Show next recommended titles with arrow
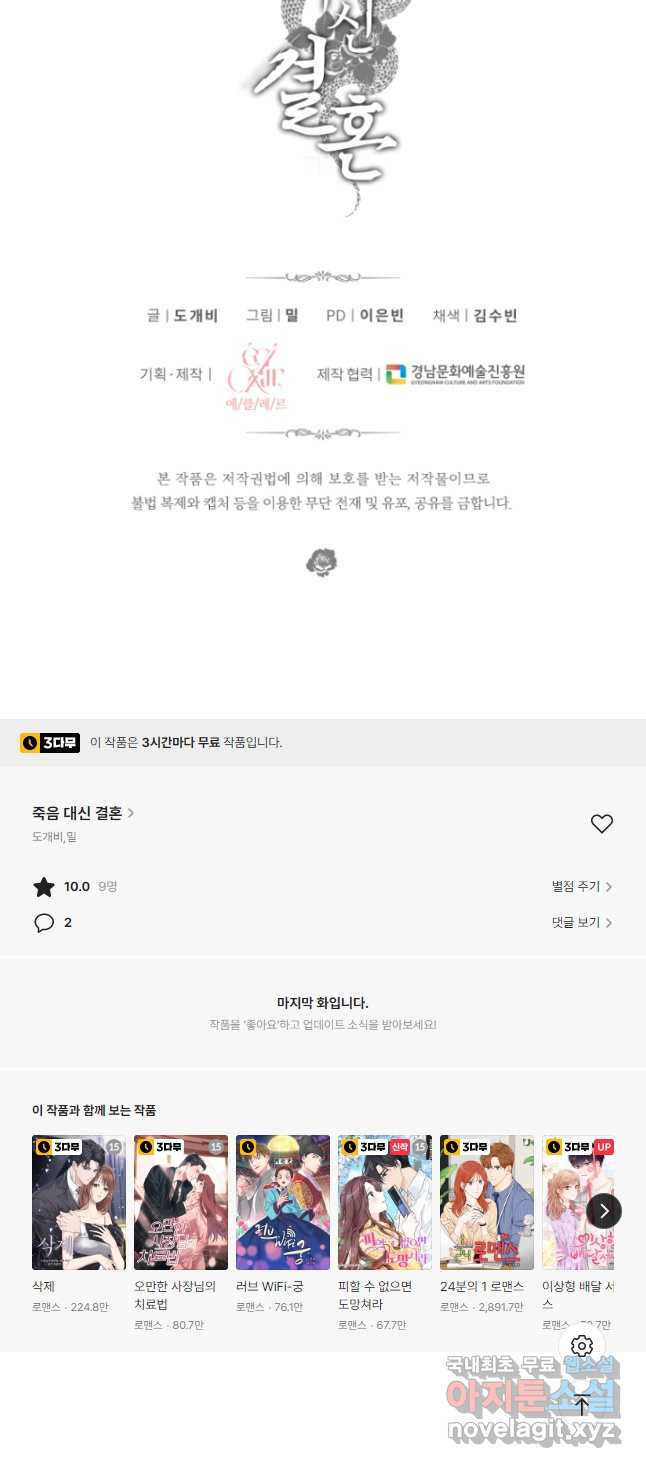The width and height of the screenshot is (646, 1468). click(x=604, y=1211)
